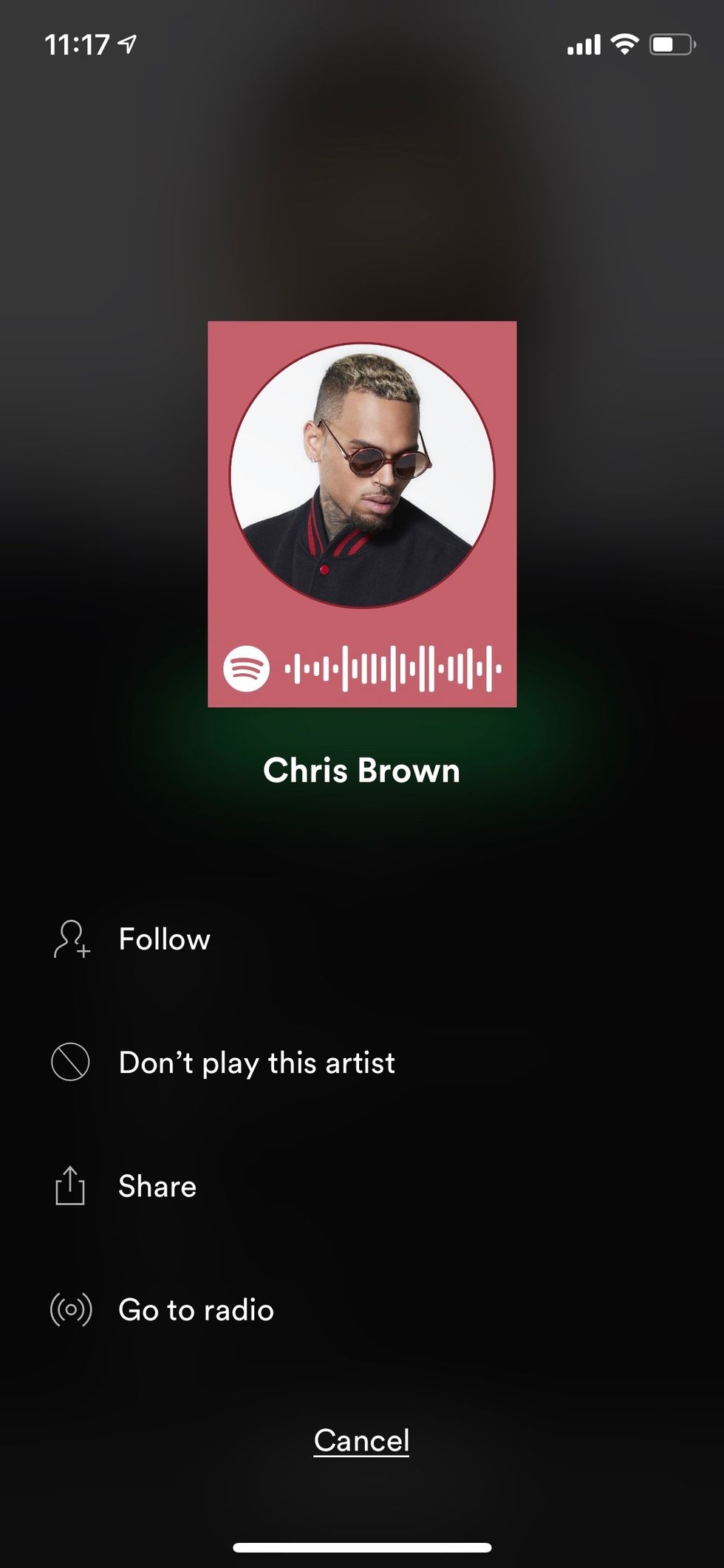Select Don't play this artist
The image size is (724, 1568).
(256, 1063)
